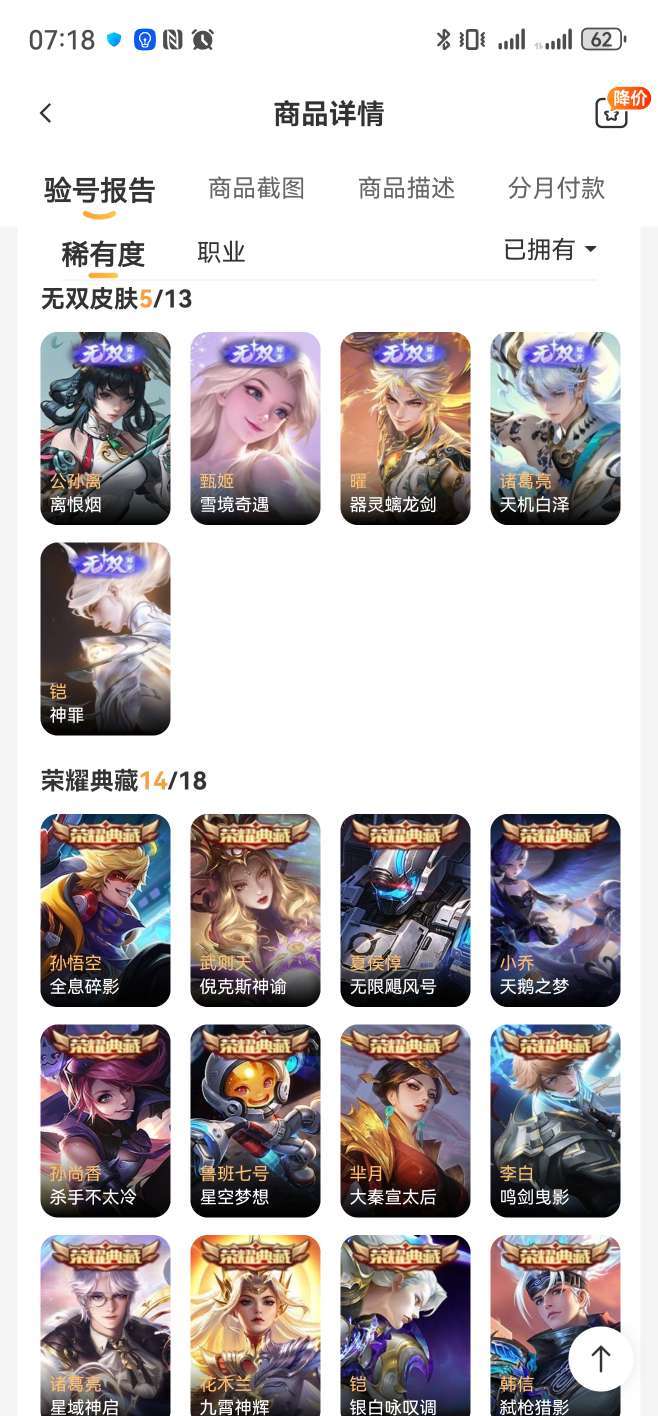
Task: Select the 分月付款 tab
Action: click(x=556, y=188)
